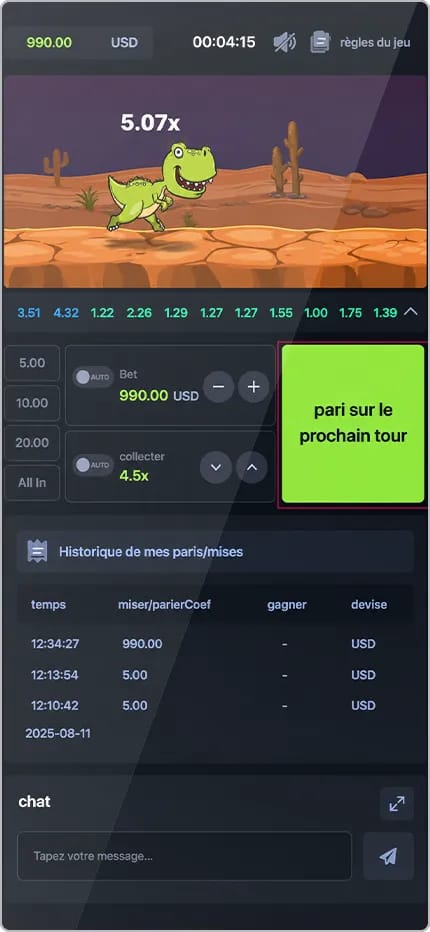Select the 10.00 quick bet amount
Image resolution: width=430 pixels, height=932 pixels.
pos(32,403)
